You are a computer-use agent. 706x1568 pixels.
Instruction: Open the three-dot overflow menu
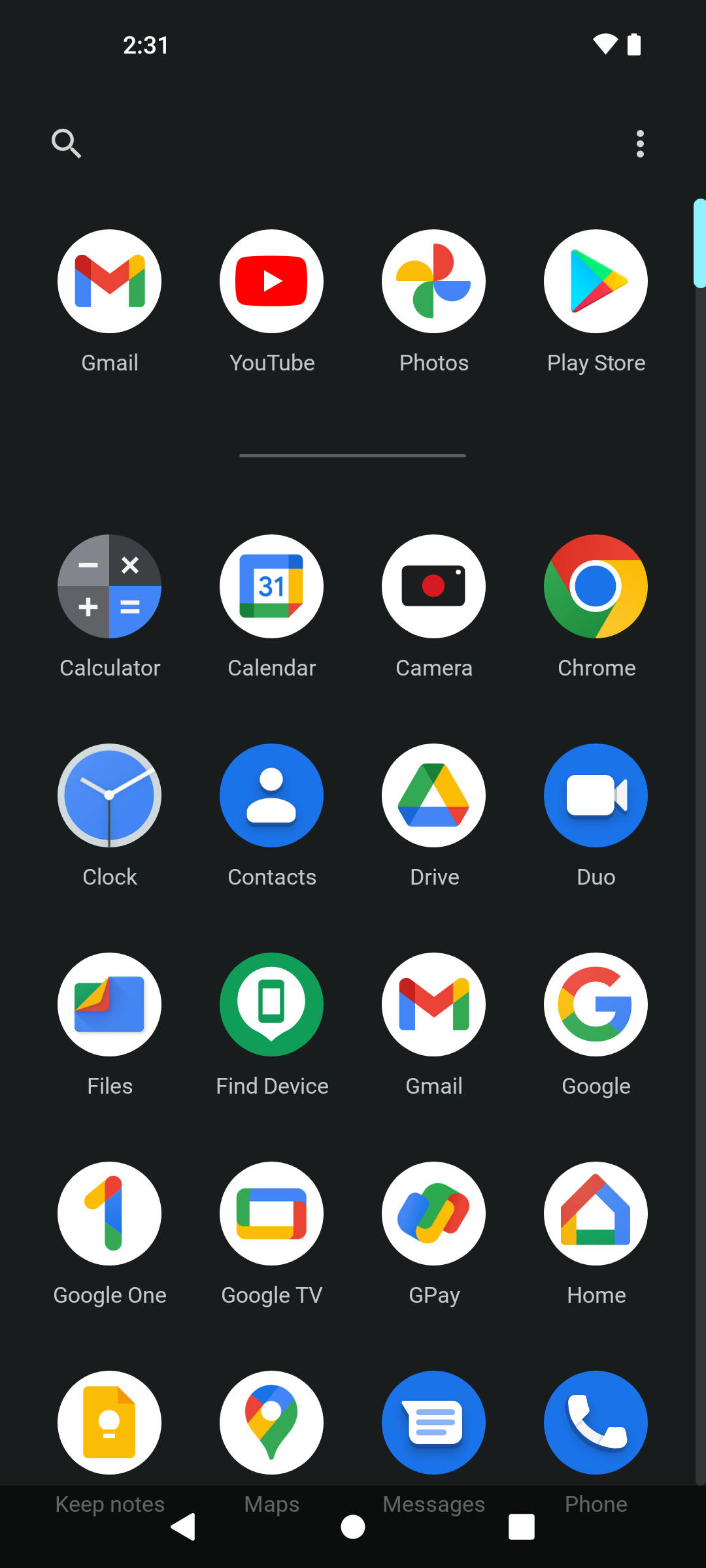(x=640, y=144)
